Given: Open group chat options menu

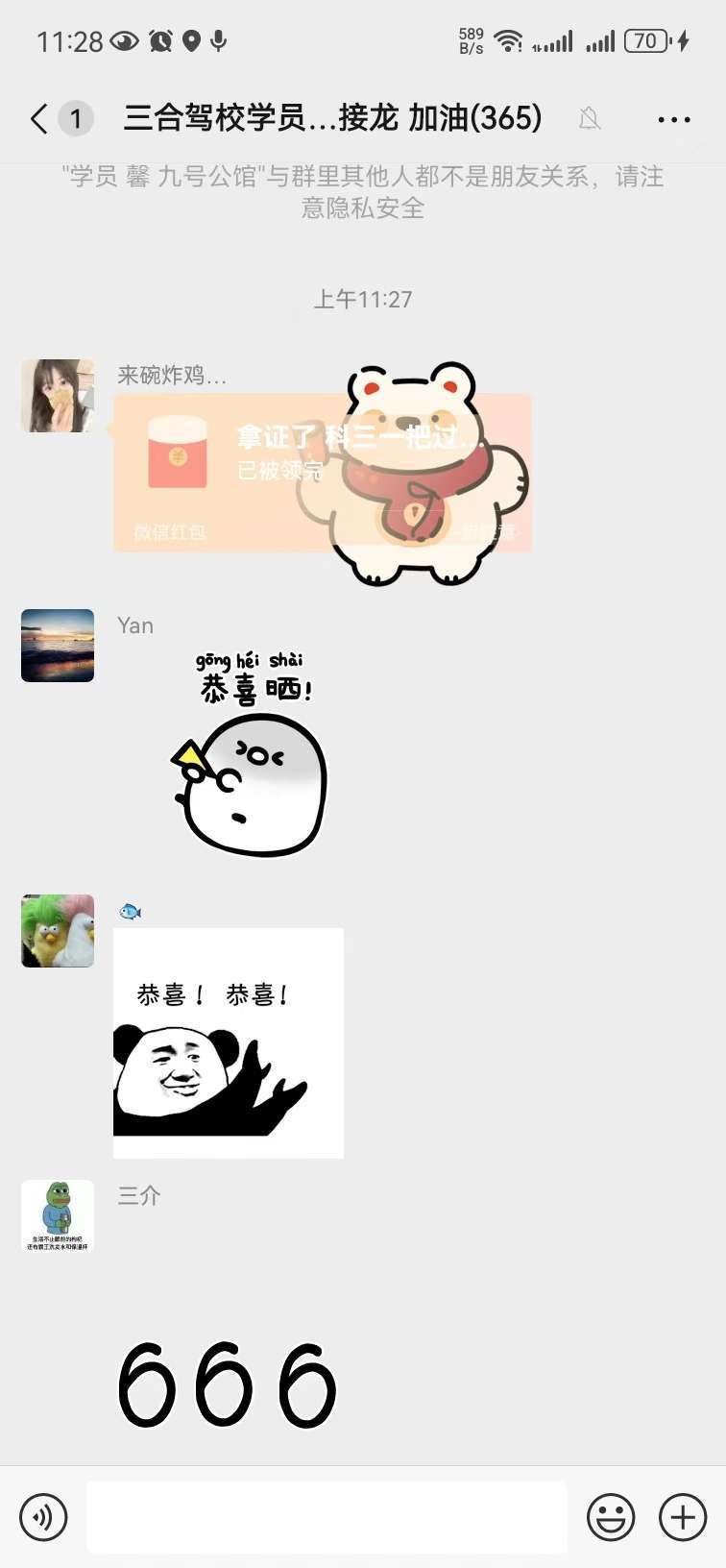Looking at the screenshot, I should pyautogui.click(x=674, y=119).
